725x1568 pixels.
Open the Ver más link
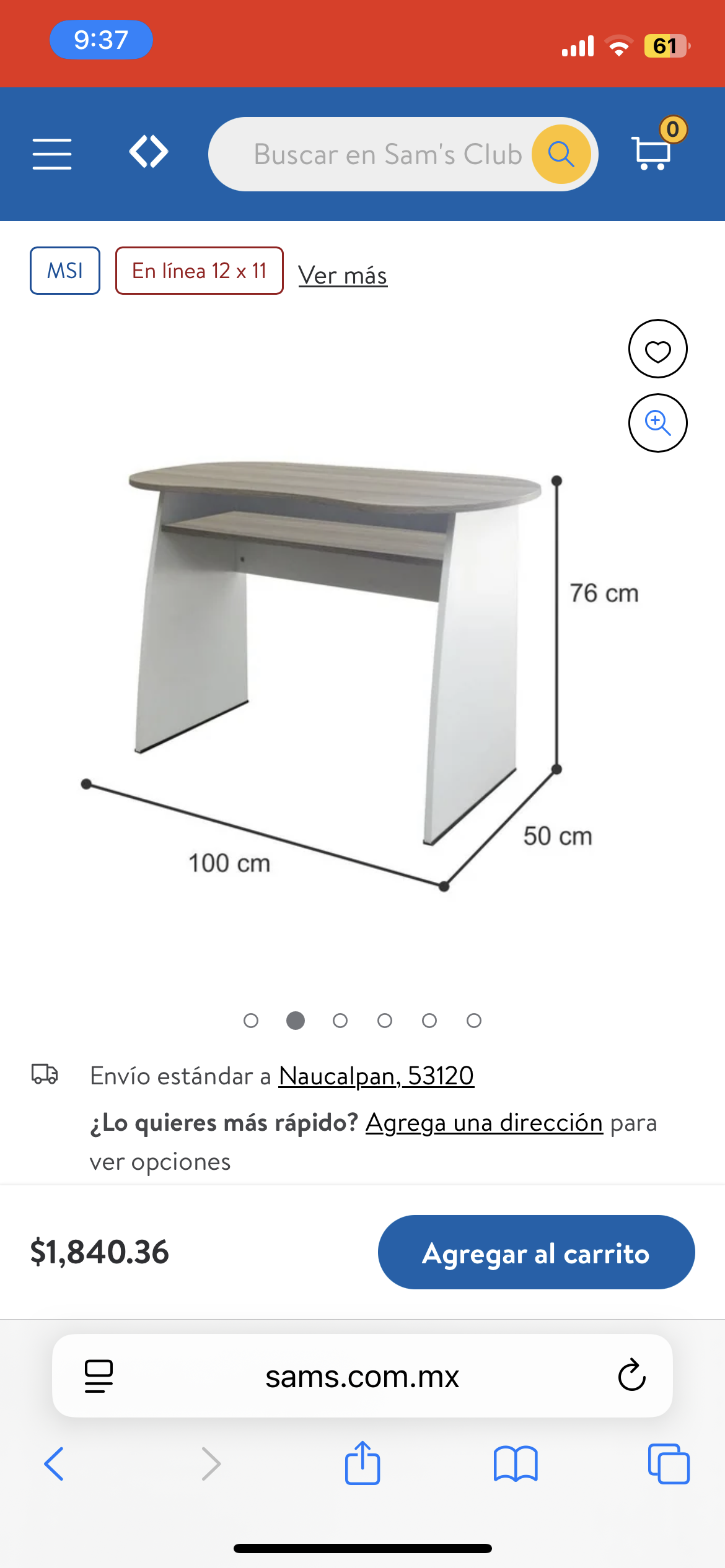click(x=343, y=276)
